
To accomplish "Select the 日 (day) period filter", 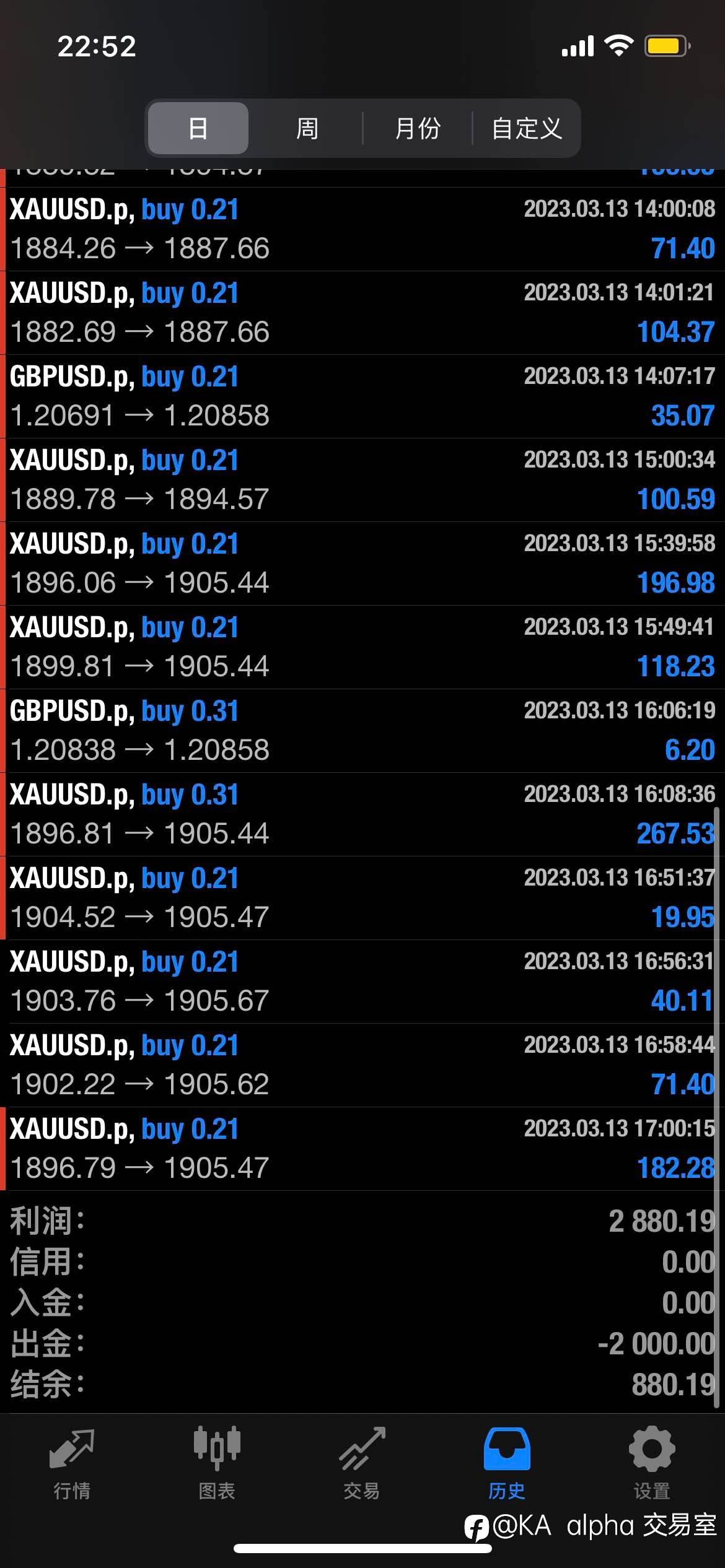I will click(198, 128).
